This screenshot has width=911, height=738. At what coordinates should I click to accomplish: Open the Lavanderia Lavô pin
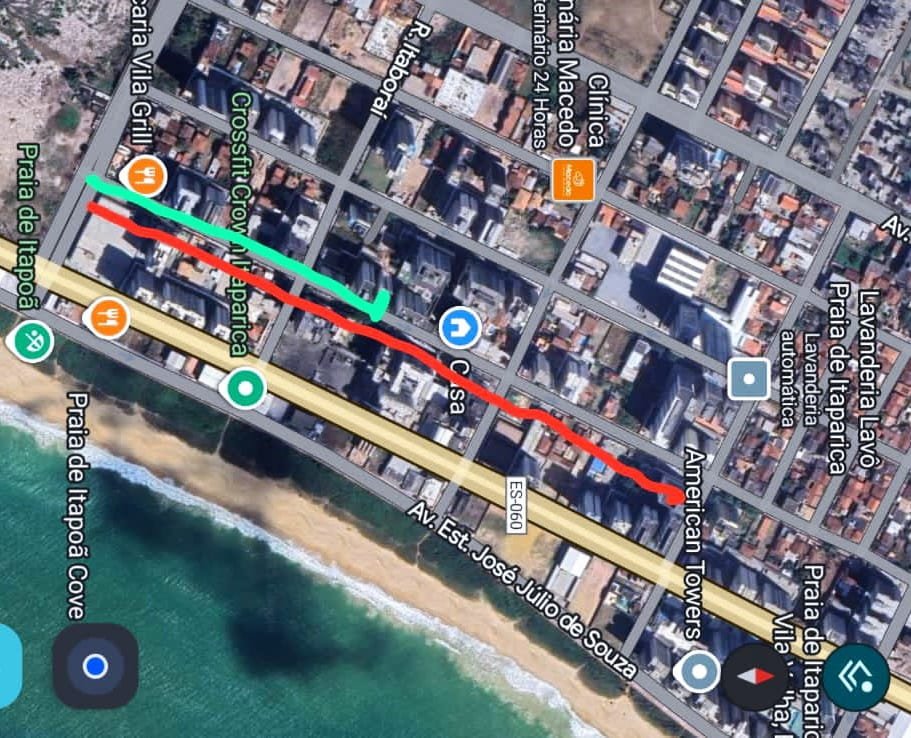pos(748,379)
